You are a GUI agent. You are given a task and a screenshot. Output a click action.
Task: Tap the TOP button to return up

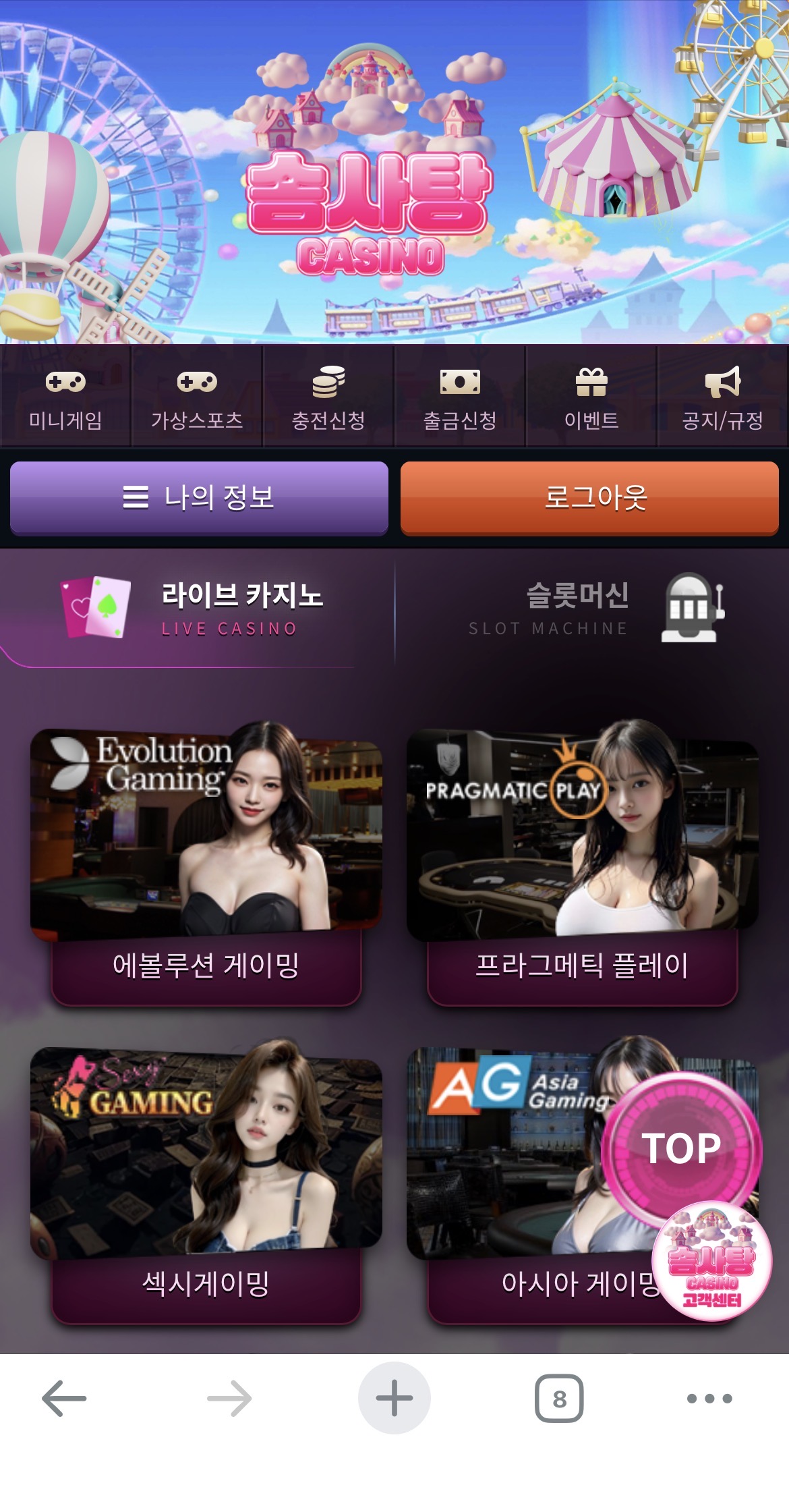tap(681, 1148)
